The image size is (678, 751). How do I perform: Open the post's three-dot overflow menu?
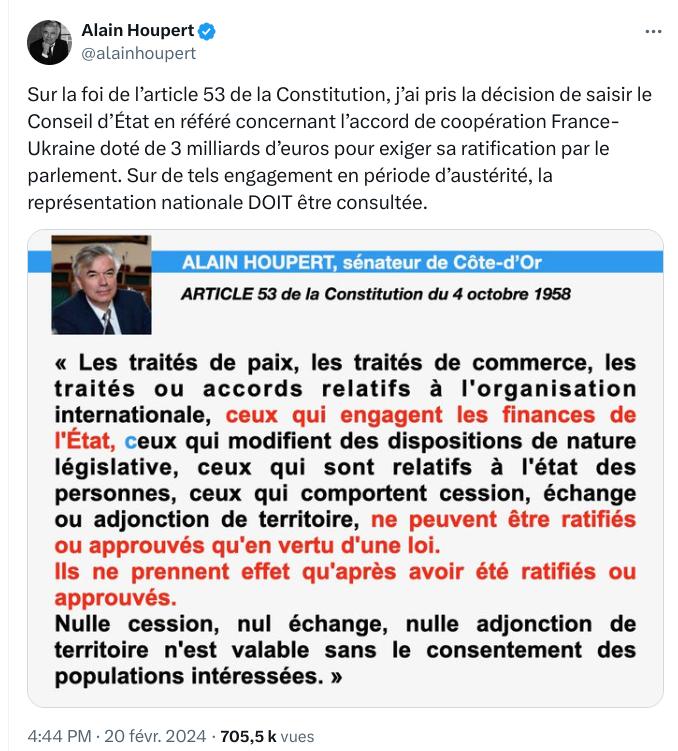coord(653,31)
